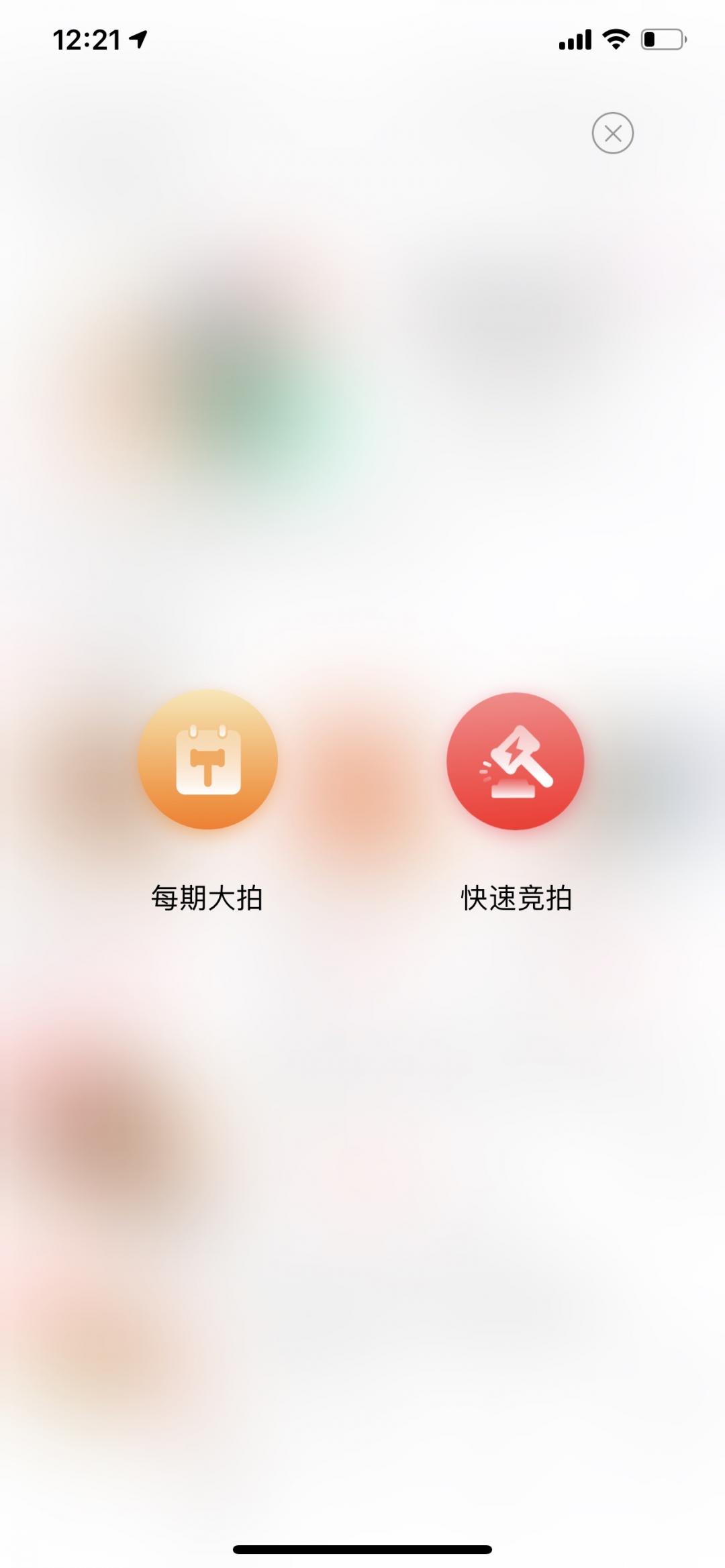Tap the 每期大拍 text label
This screenshot has height=1568, width=725.
207,899
